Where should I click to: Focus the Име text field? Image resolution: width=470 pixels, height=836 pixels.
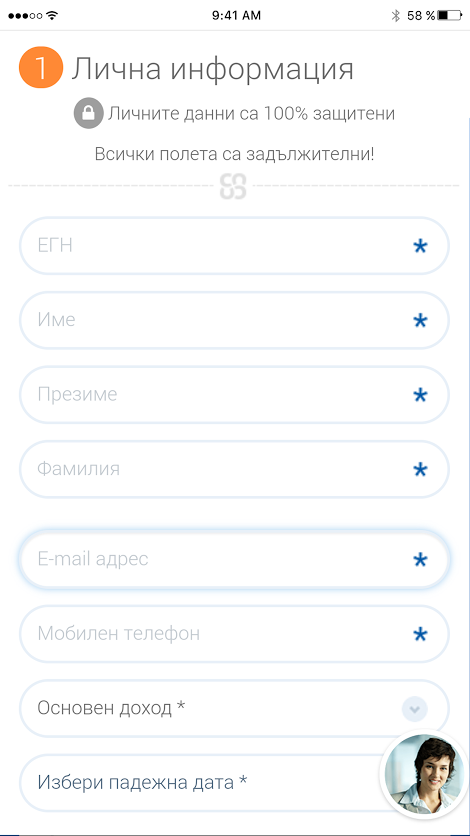(234, 320)
